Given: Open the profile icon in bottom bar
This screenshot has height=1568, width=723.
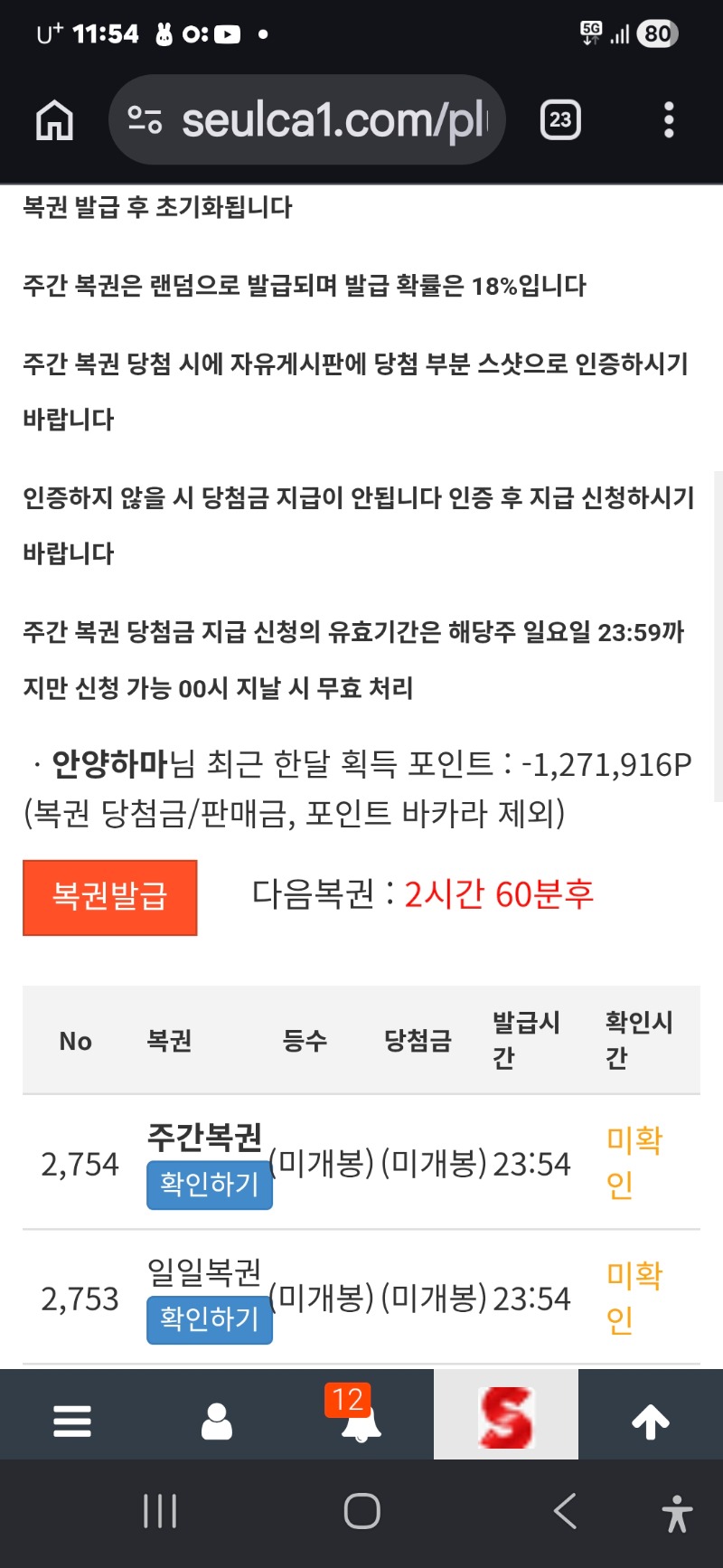Looking at the screenshot, I should [217, 1421].
